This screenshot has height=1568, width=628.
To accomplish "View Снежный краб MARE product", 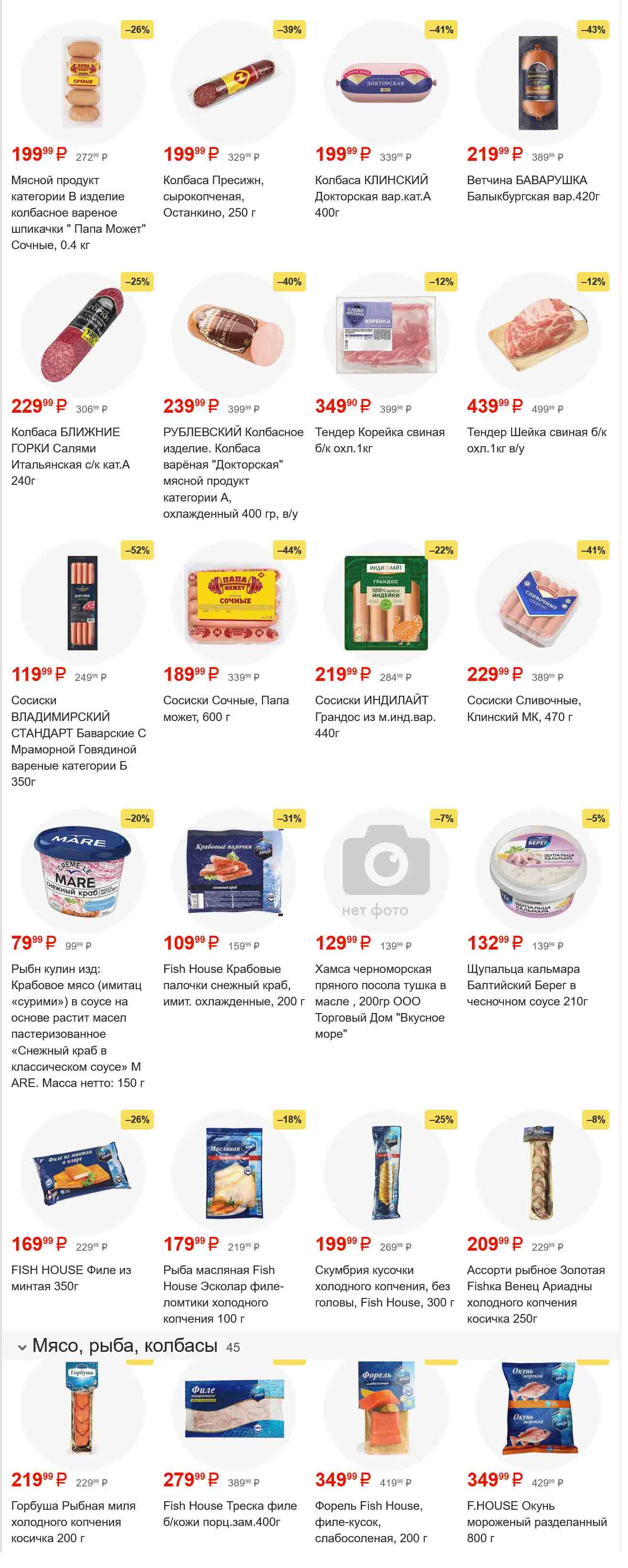I will (82, 871).
